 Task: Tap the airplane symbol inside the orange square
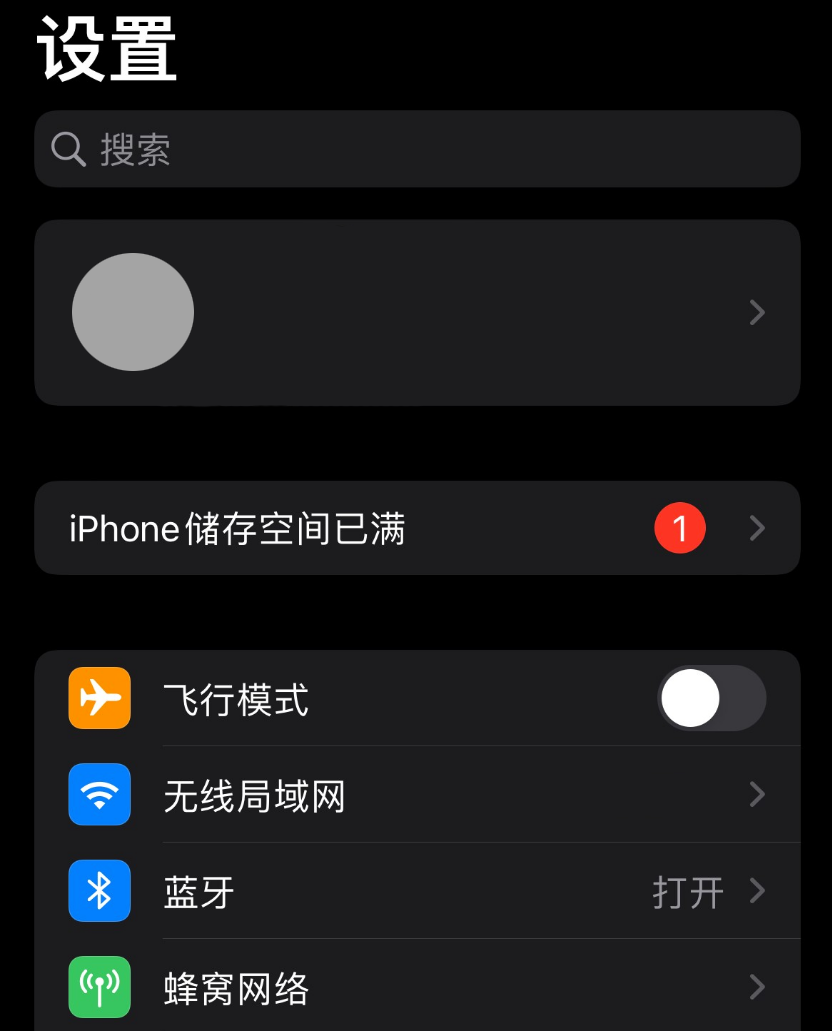click(99, 698)
